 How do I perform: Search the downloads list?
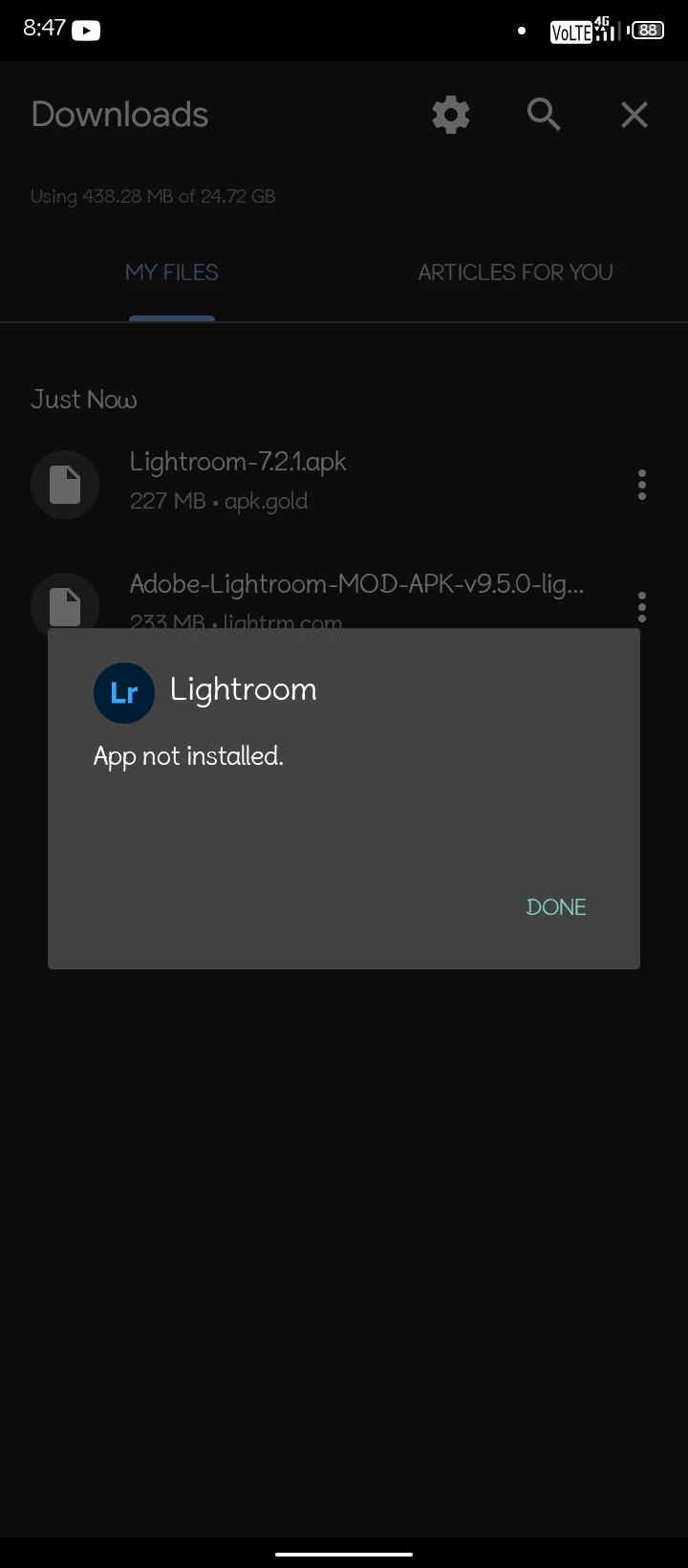click(x=544, y=115)
